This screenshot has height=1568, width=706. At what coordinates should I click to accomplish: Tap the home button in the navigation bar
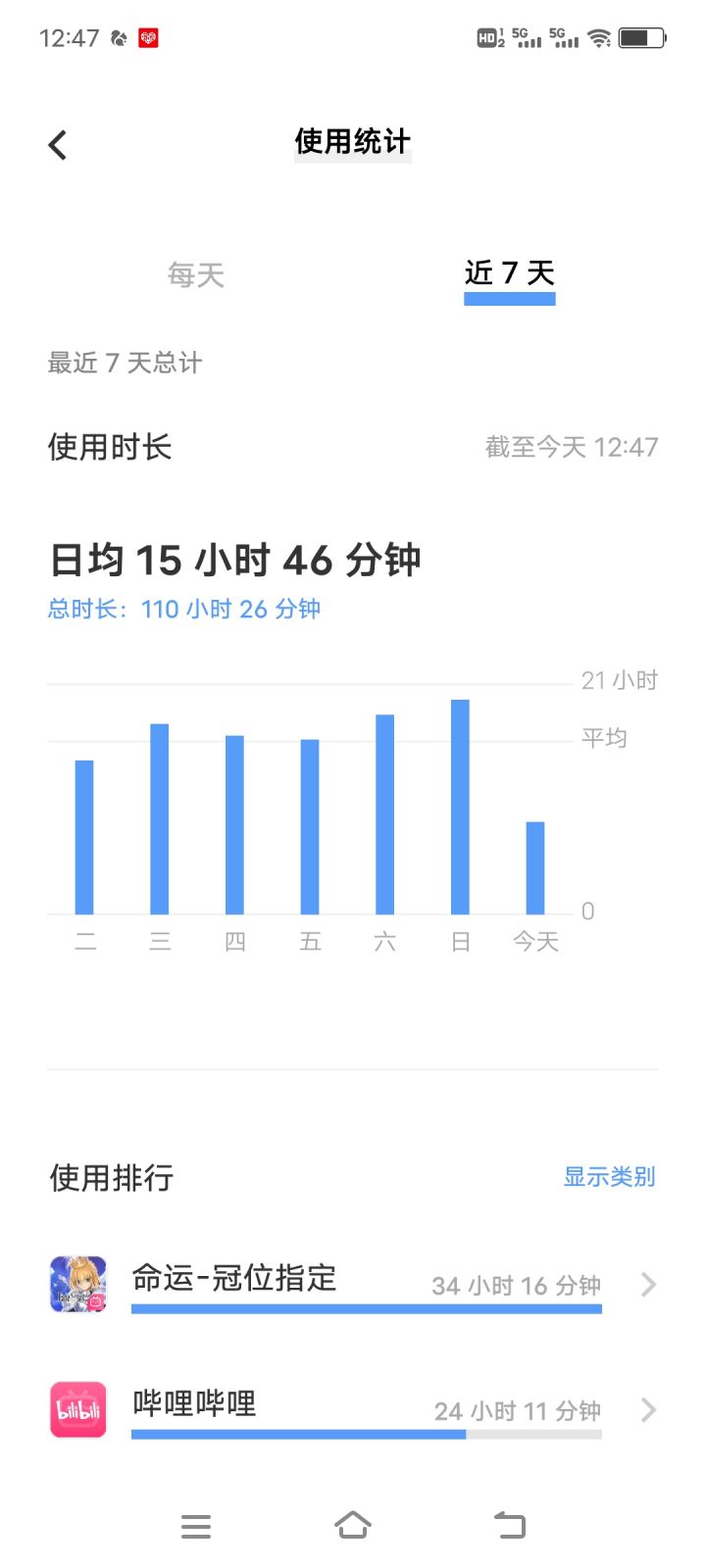click(x=353, y=1525)
